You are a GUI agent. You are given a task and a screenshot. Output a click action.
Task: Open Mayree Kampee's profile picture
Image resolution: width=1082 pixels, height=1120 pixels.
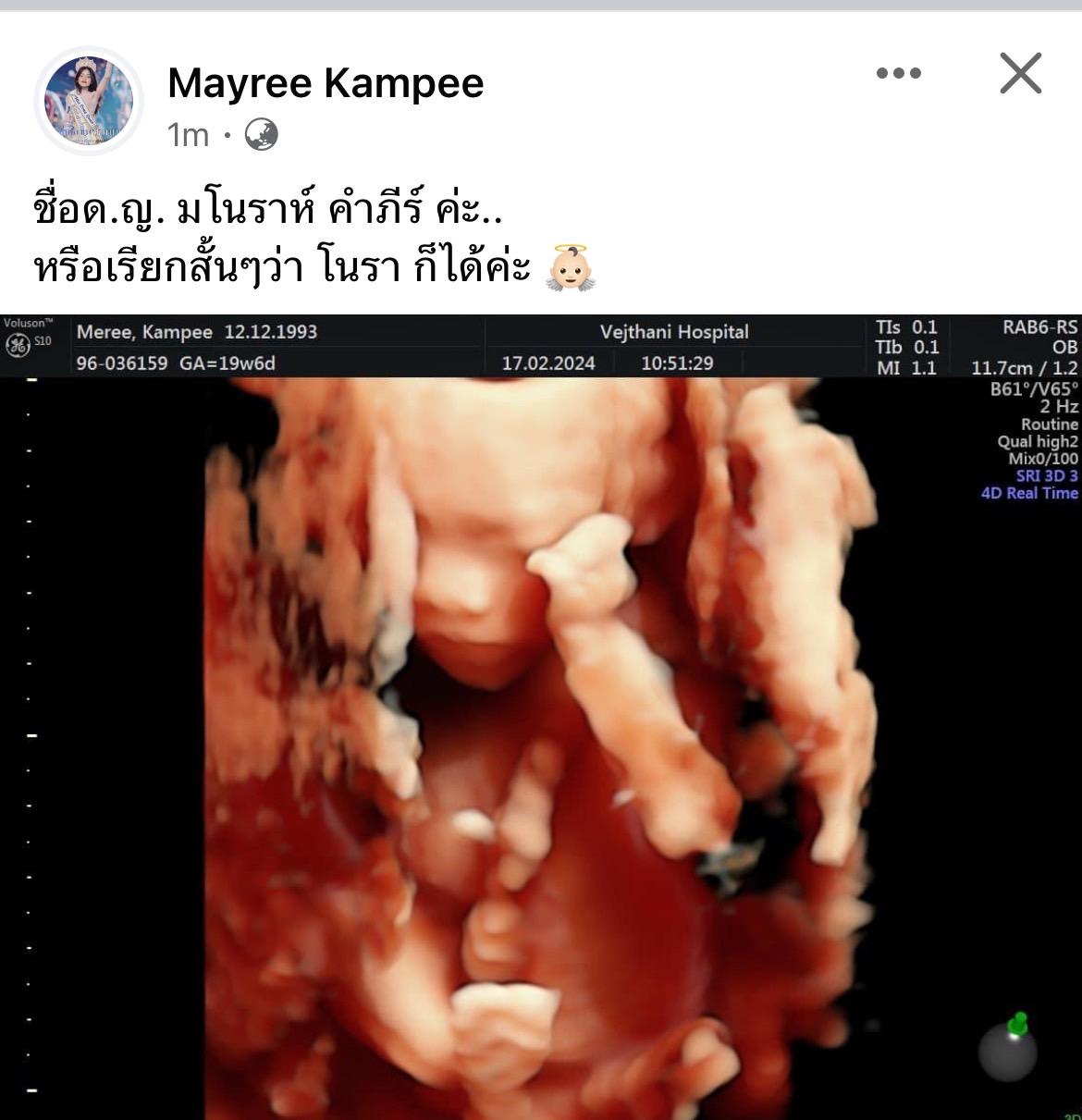[89, 101]
